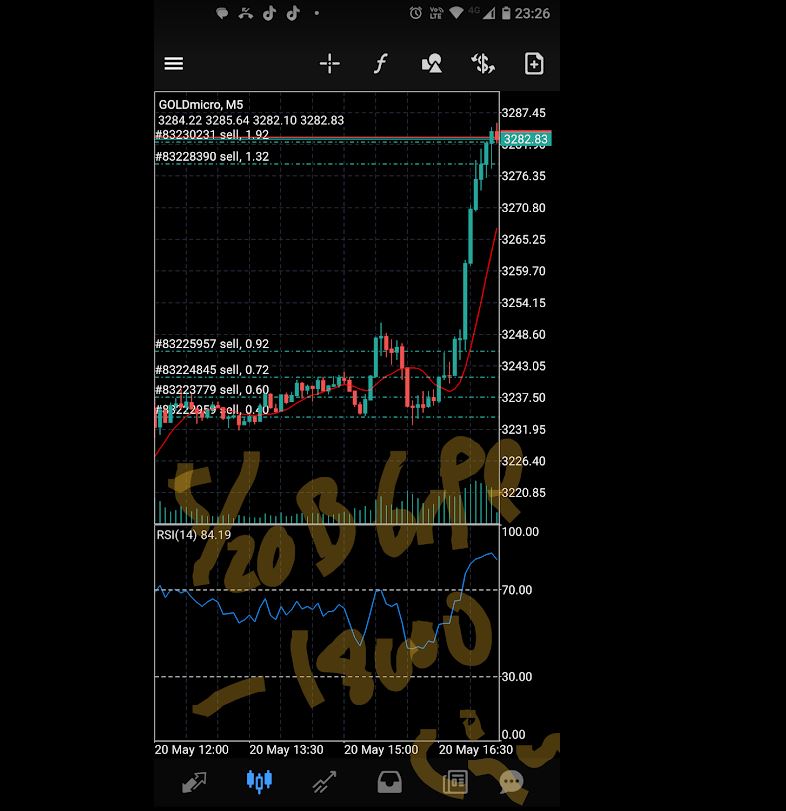Viewport: 786px width, 811px height.
Task: Activate the crosshair tool
Action: point(329,64)
